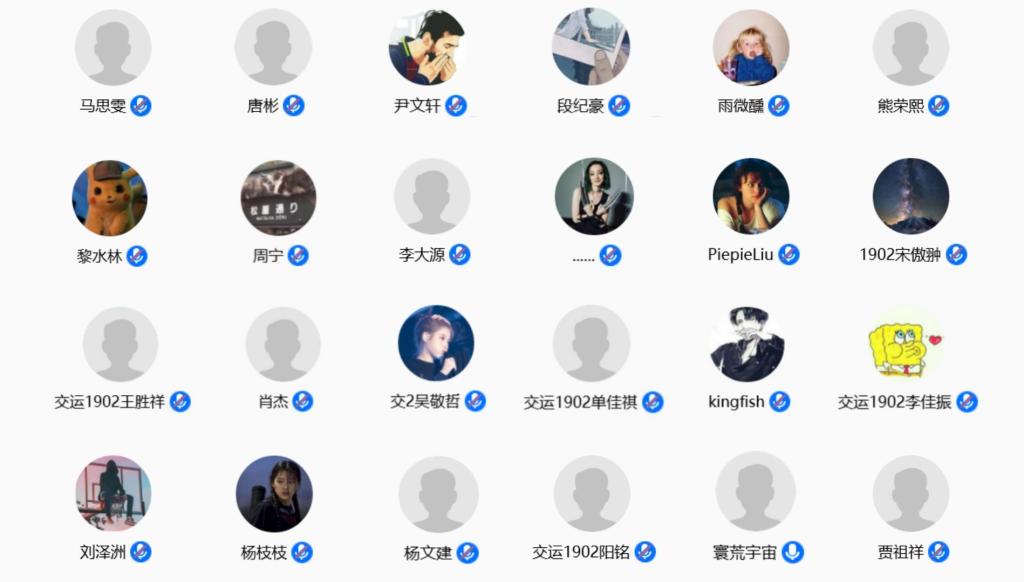Viewport: 1024px width, 582px height.
Task: Select 唐彬's participant tile
Action: click(x=273, y=48)
